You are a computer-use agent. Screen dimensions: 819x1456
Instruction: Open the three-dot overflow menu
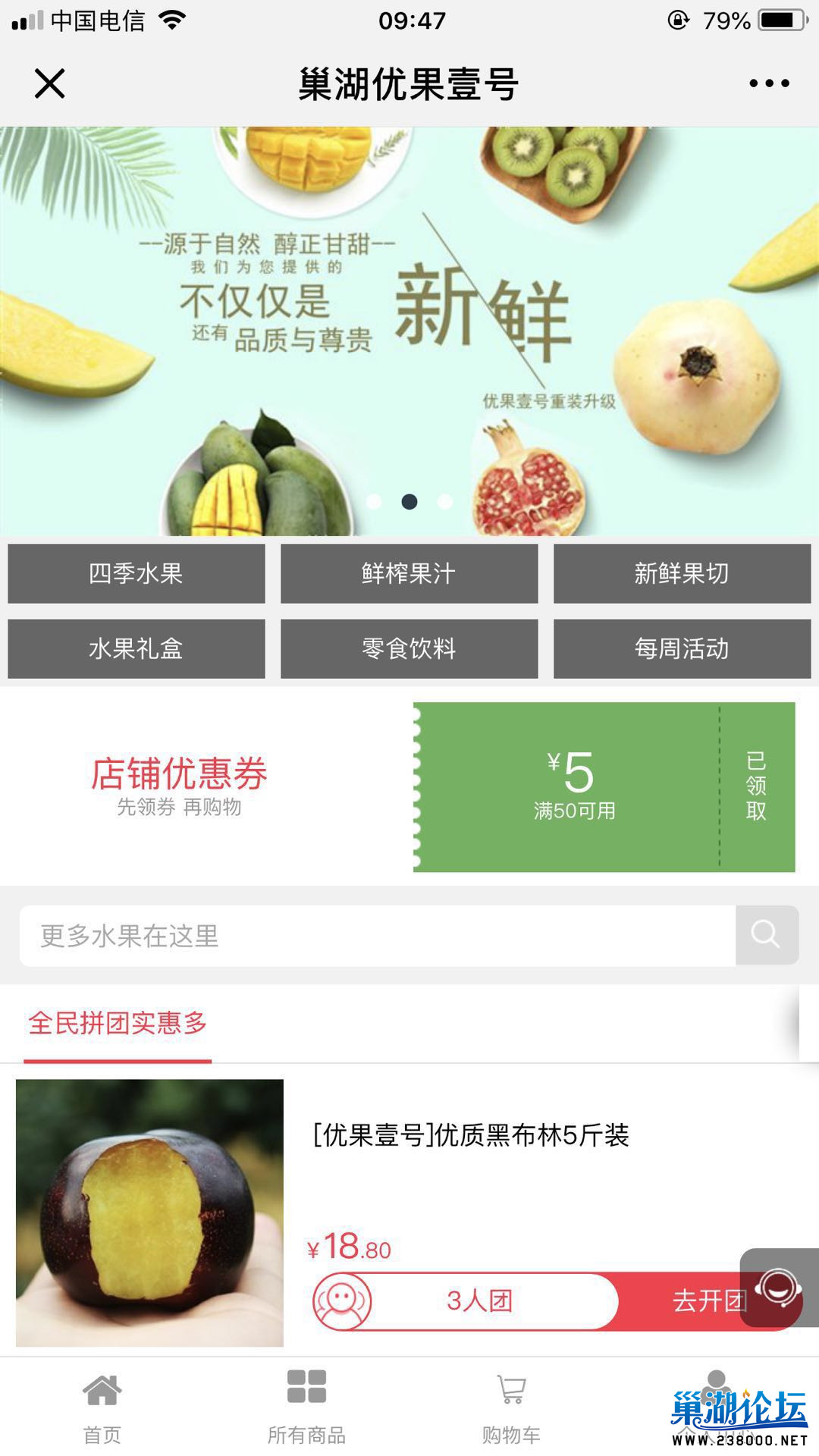click(769, 83)
